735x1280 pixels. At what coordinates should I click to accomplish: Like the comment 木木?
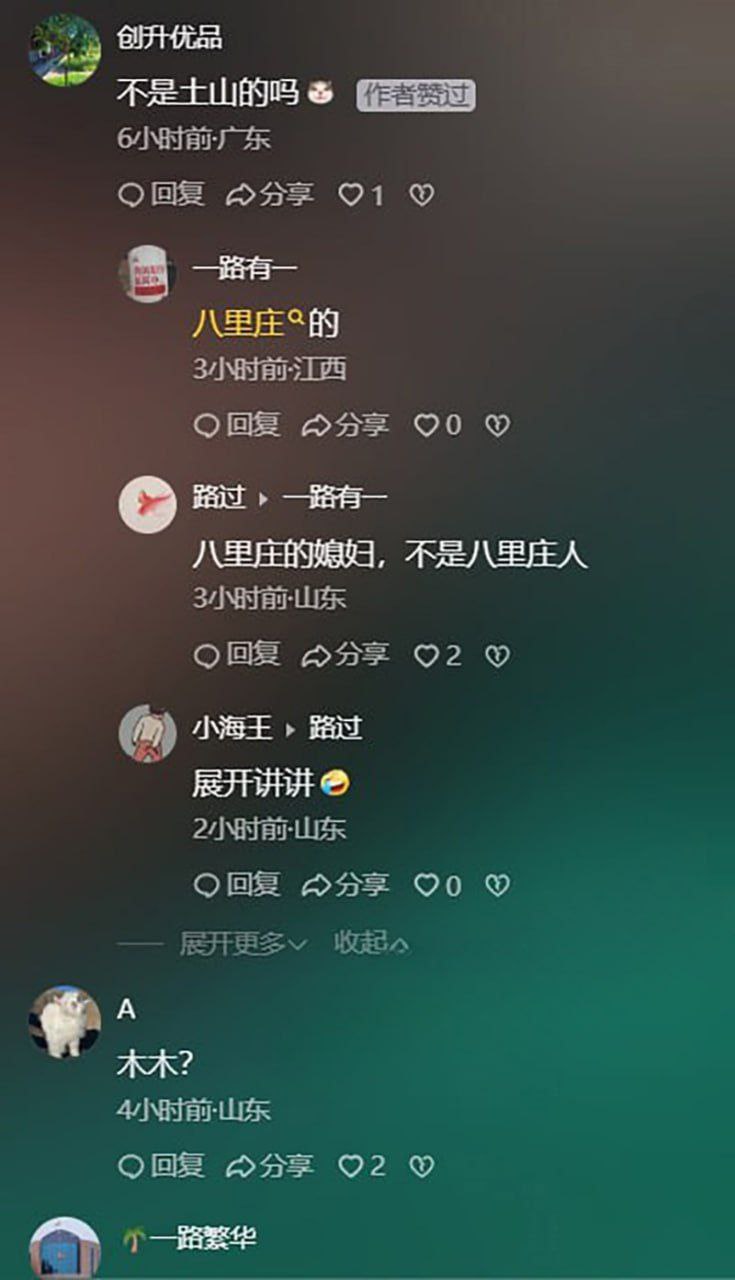click(x=362, y=1166)
